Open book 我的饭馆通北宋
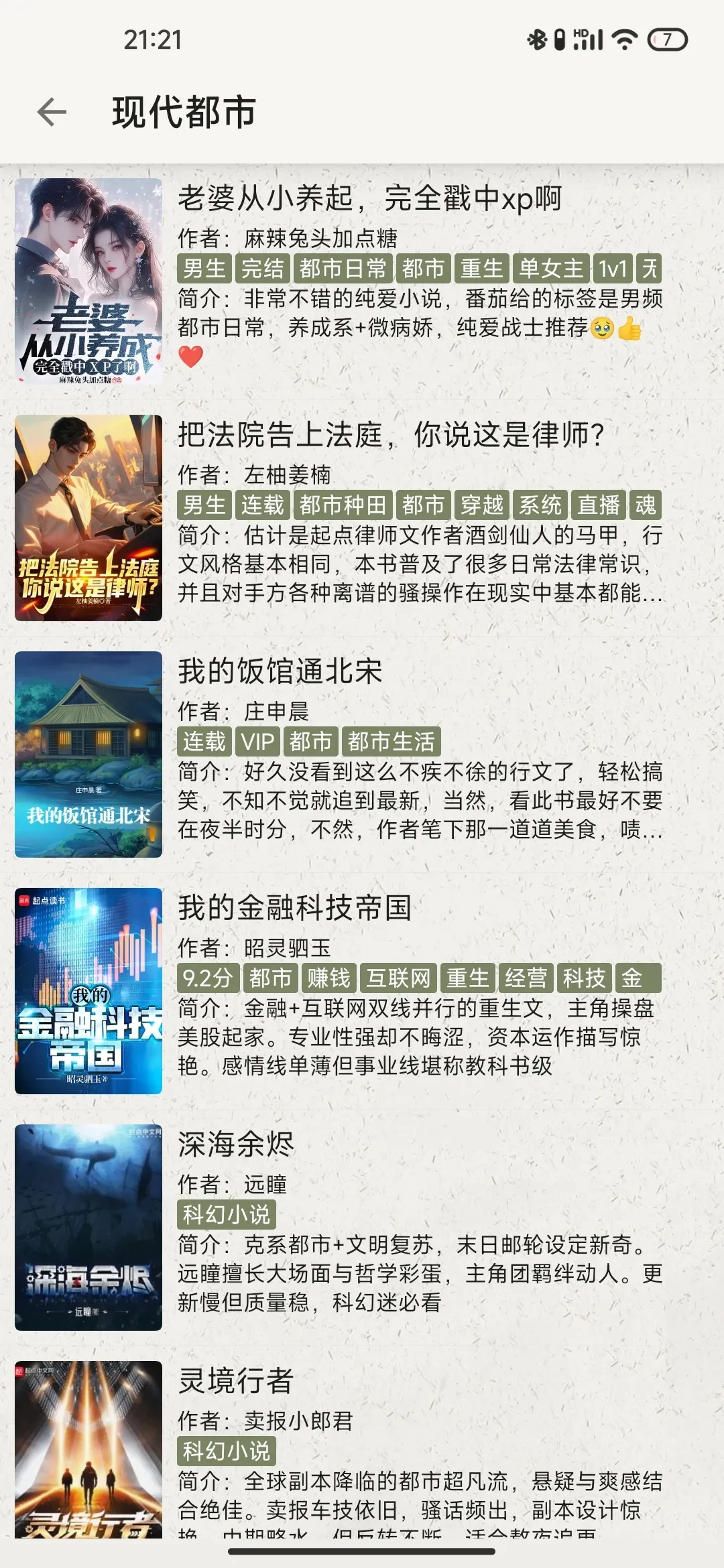The image size is (724, 1568). coord(280,671)
